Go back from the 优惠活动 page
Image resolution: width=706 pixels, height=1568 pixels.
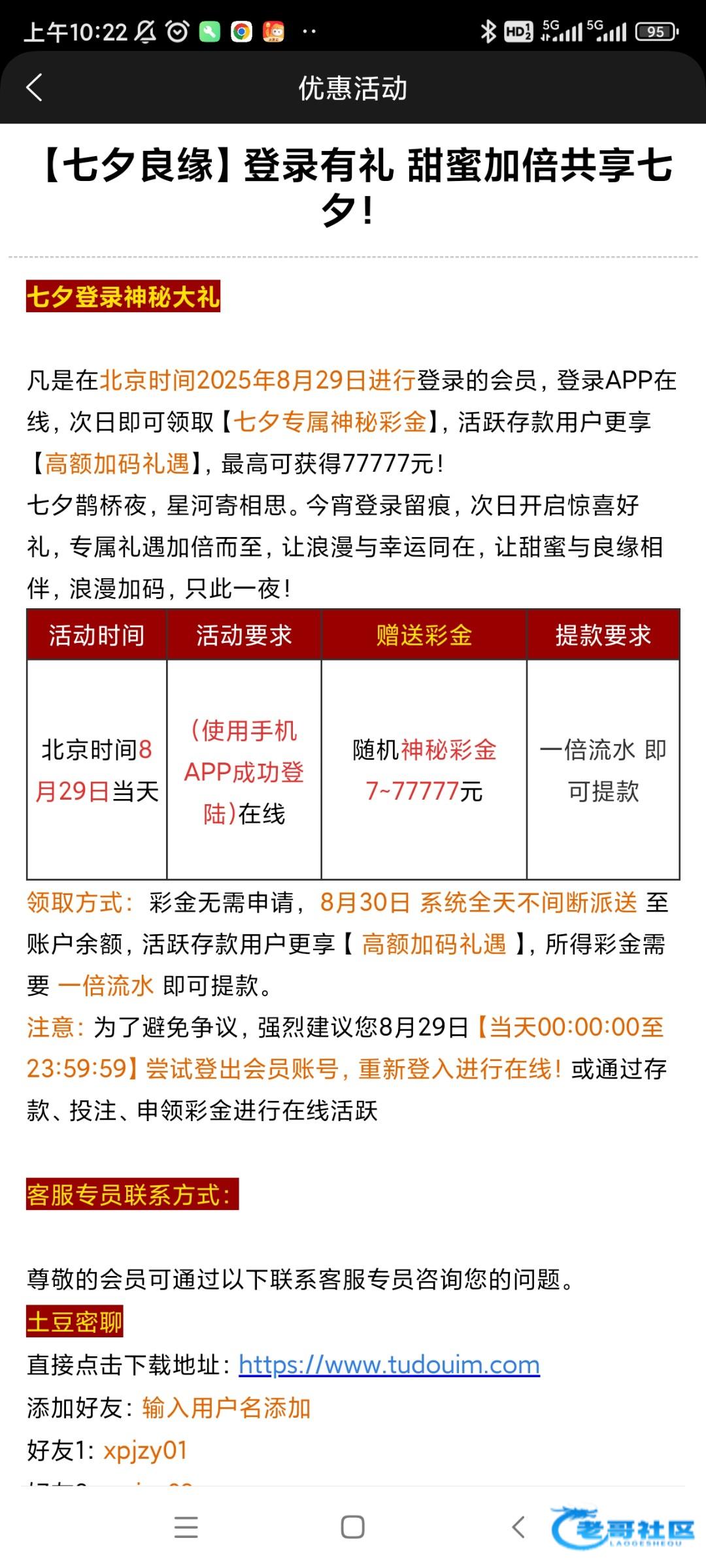(x=34, y=88)
